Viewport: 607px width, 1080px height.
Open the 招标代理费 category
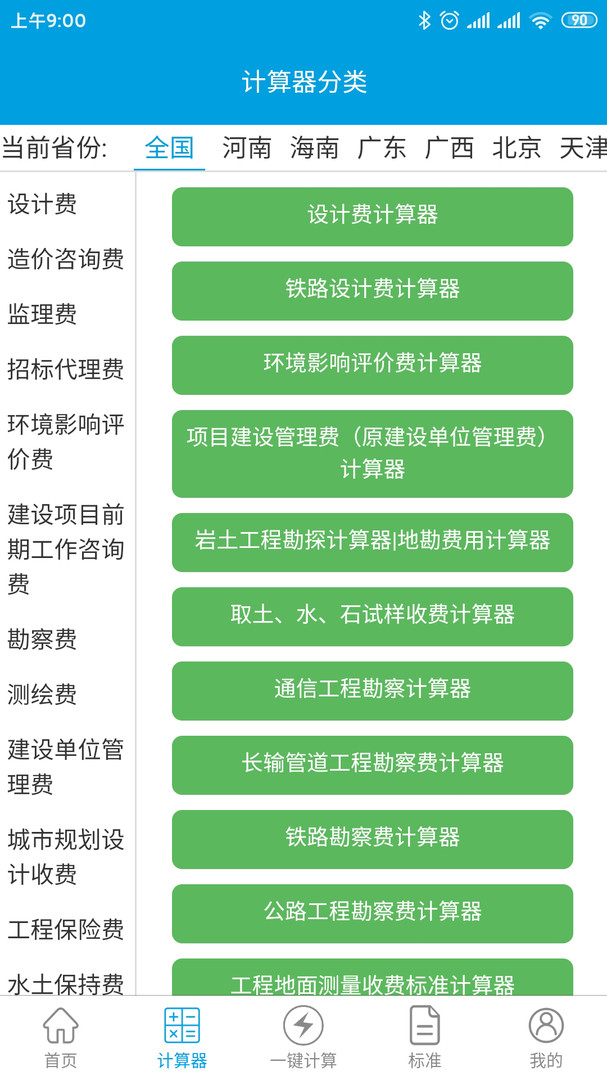(x=66, y=369)
